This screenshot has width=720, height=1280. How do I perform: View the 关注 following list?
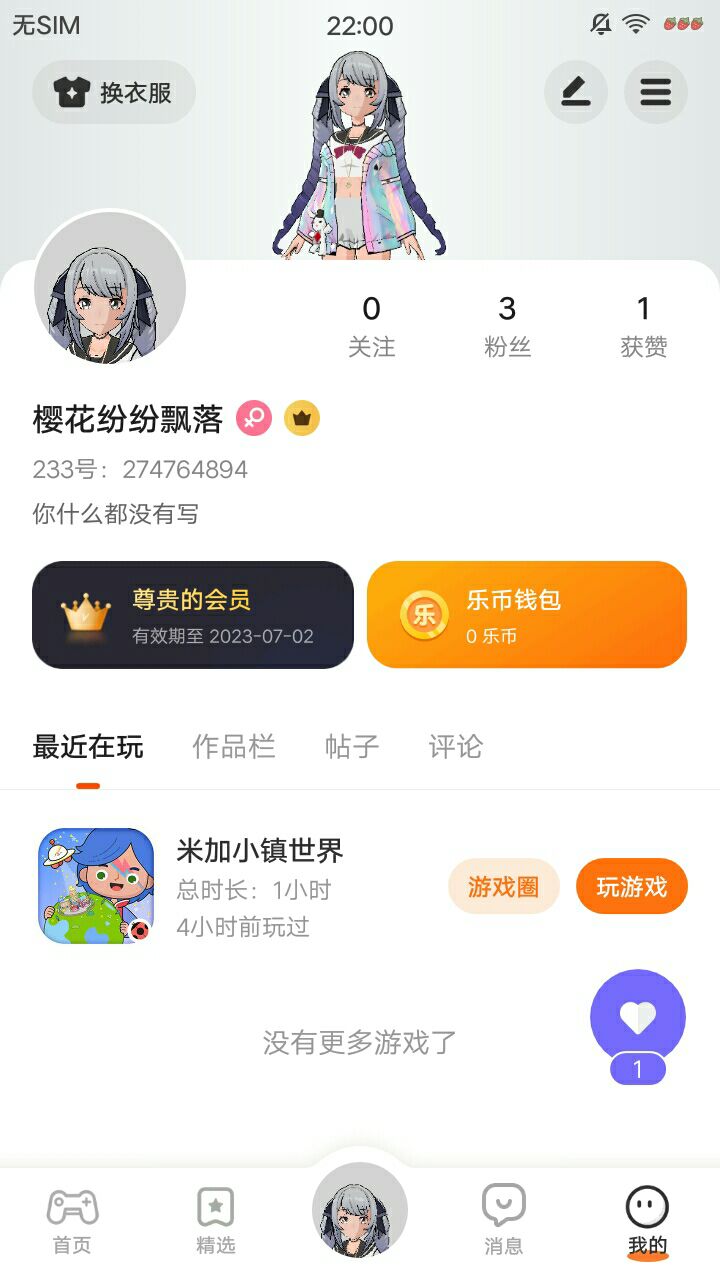click(x=371, y=326)
